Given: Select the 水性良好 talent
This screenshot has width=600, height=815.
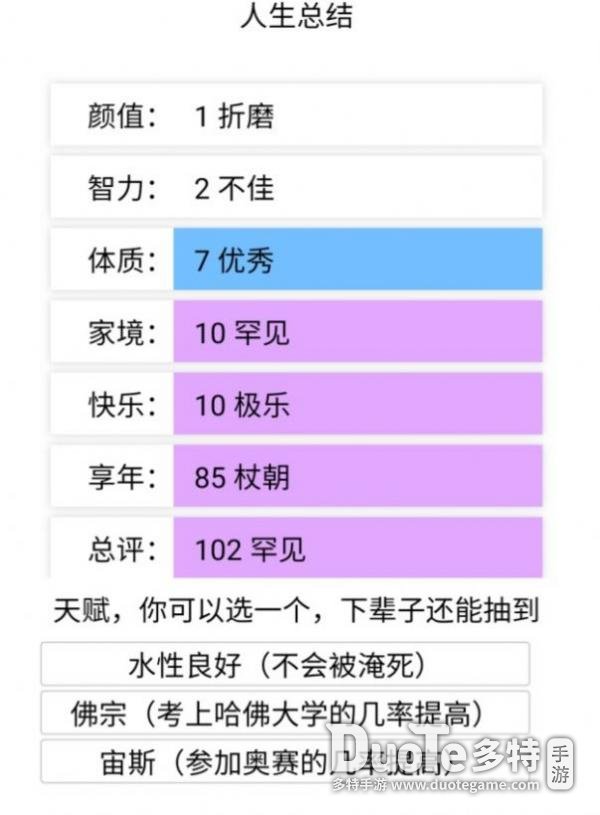Looking at the screenshot, I should point(285,664).
